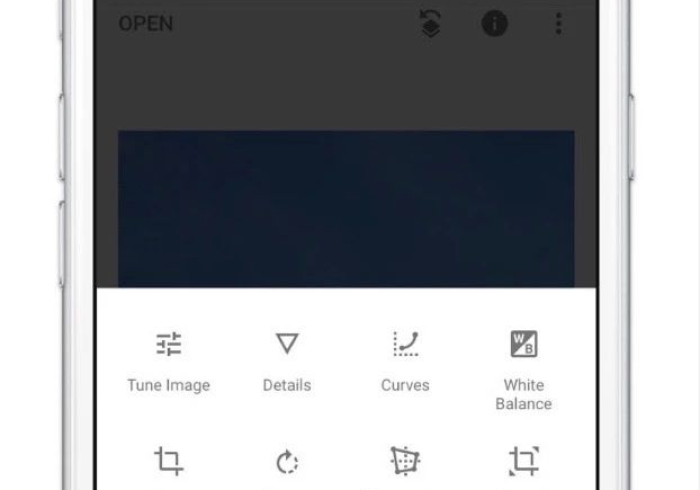Open the Tune Image tool
Viewport: 700px width, 490px height.
pyautogui.click(x=169, y=360)
